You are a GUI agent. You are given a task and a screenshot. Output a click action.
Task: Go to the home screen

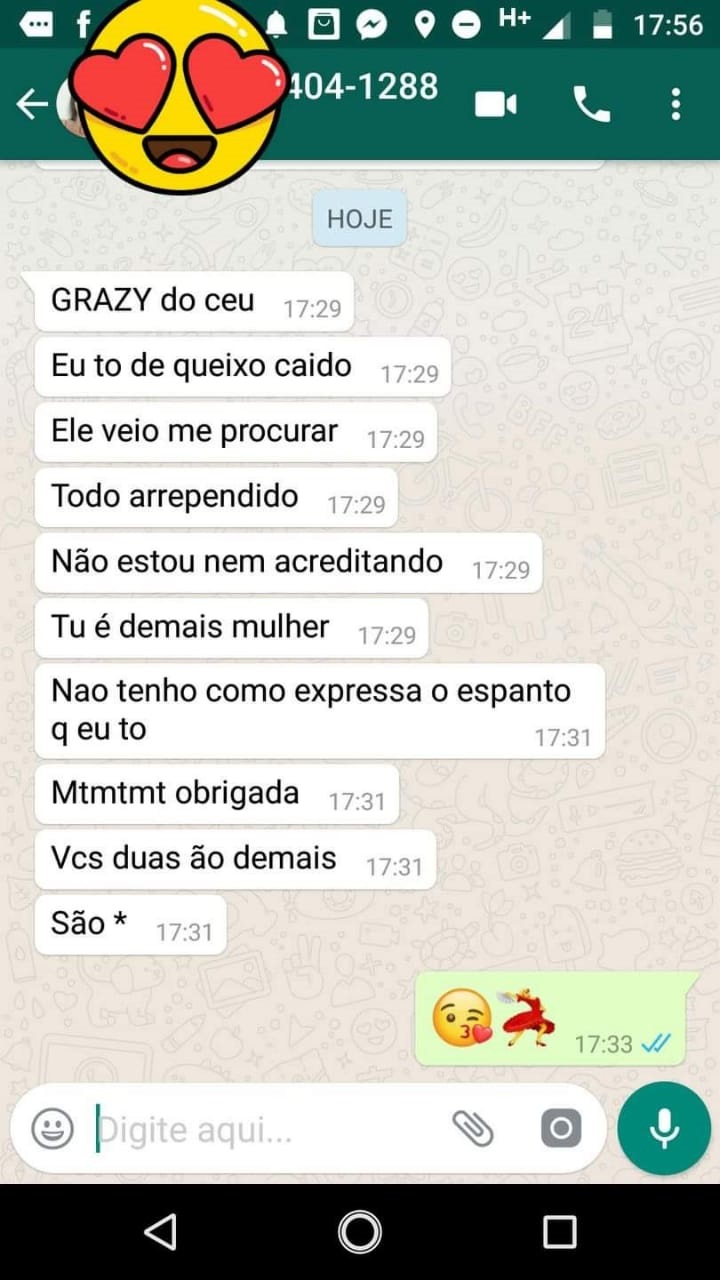360,1232
